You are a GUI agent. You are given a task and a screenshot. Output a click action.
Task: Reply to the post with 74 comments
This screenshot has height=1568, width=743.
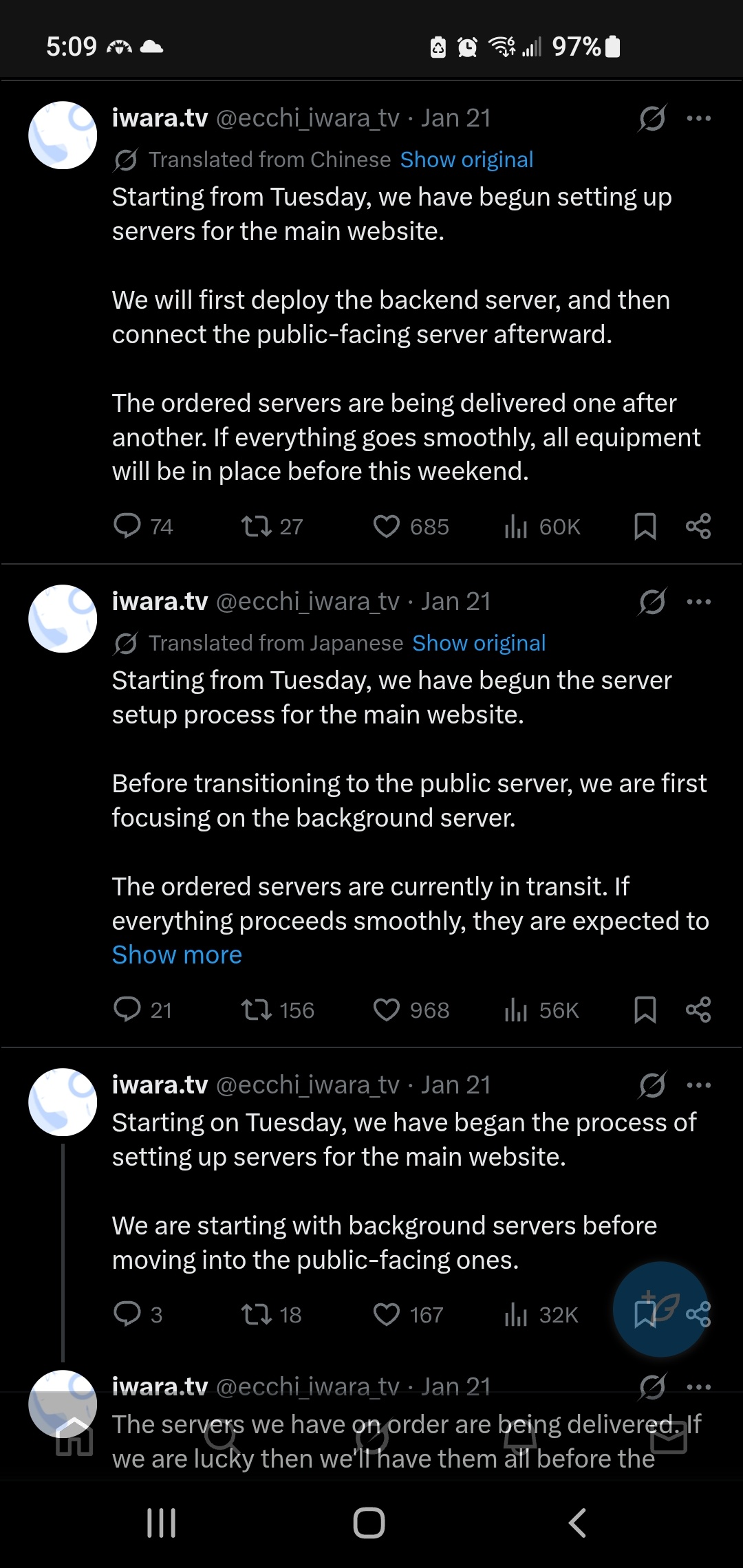click(x=128, y=526)
